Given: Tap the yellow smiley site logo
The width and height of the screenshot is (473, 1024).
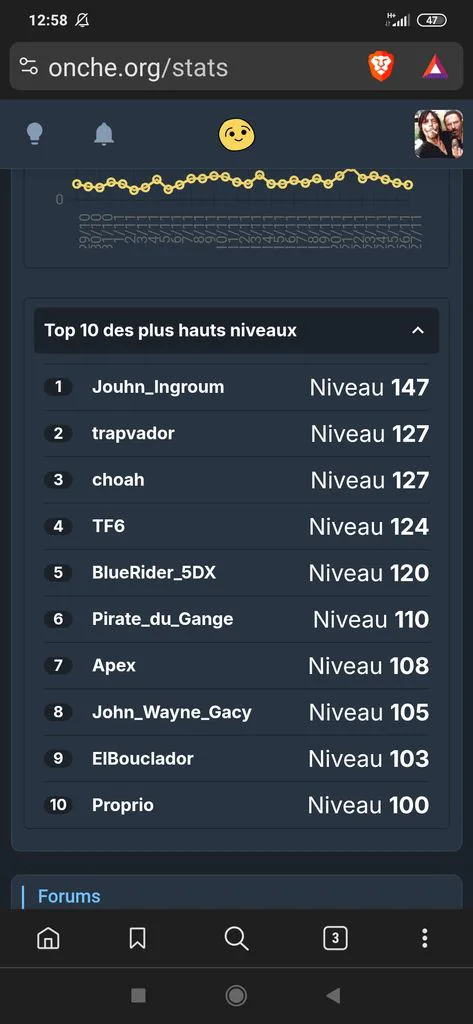Looking at the screenshot, I should 236,135.
